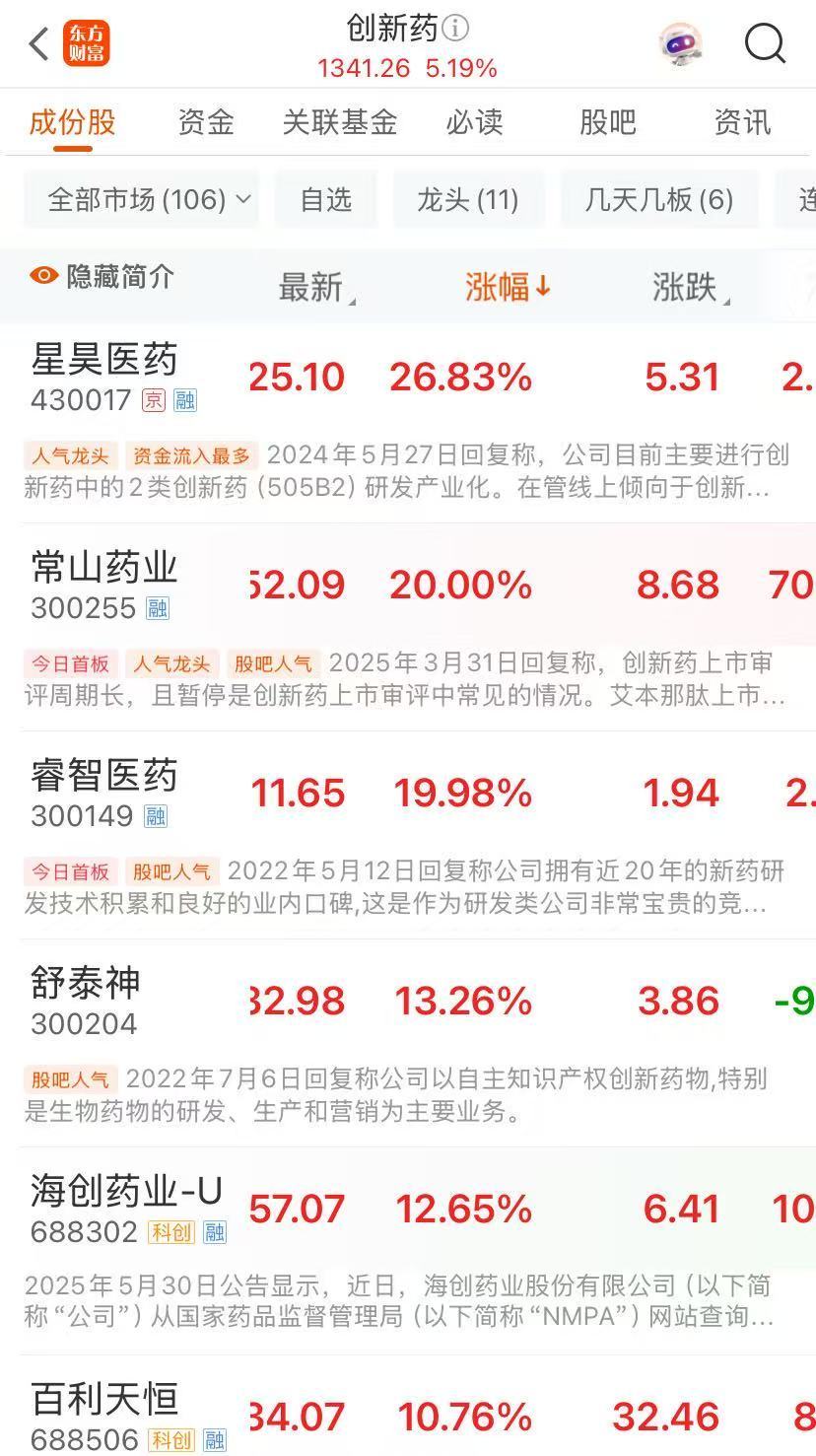Open the 资讯 tab

[x=742, y=122]
